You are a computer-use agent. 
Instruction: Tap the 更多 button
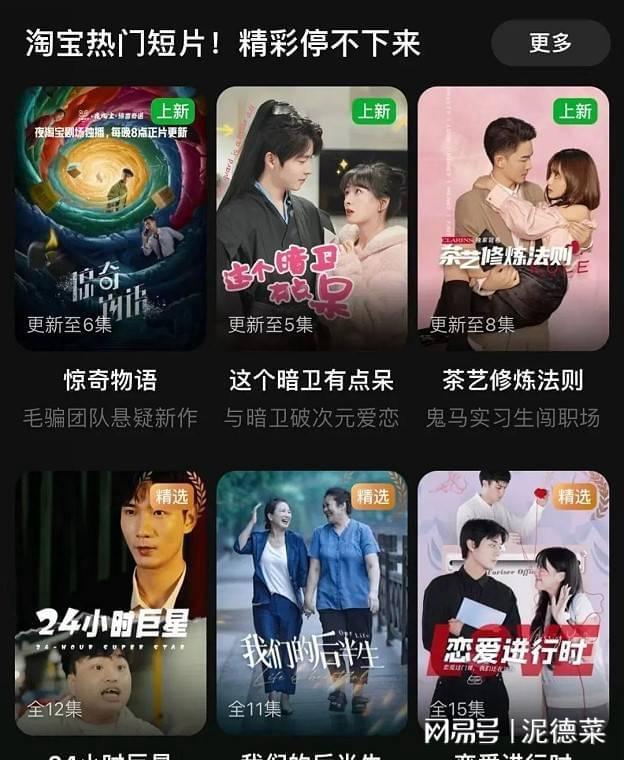[550, 43]
